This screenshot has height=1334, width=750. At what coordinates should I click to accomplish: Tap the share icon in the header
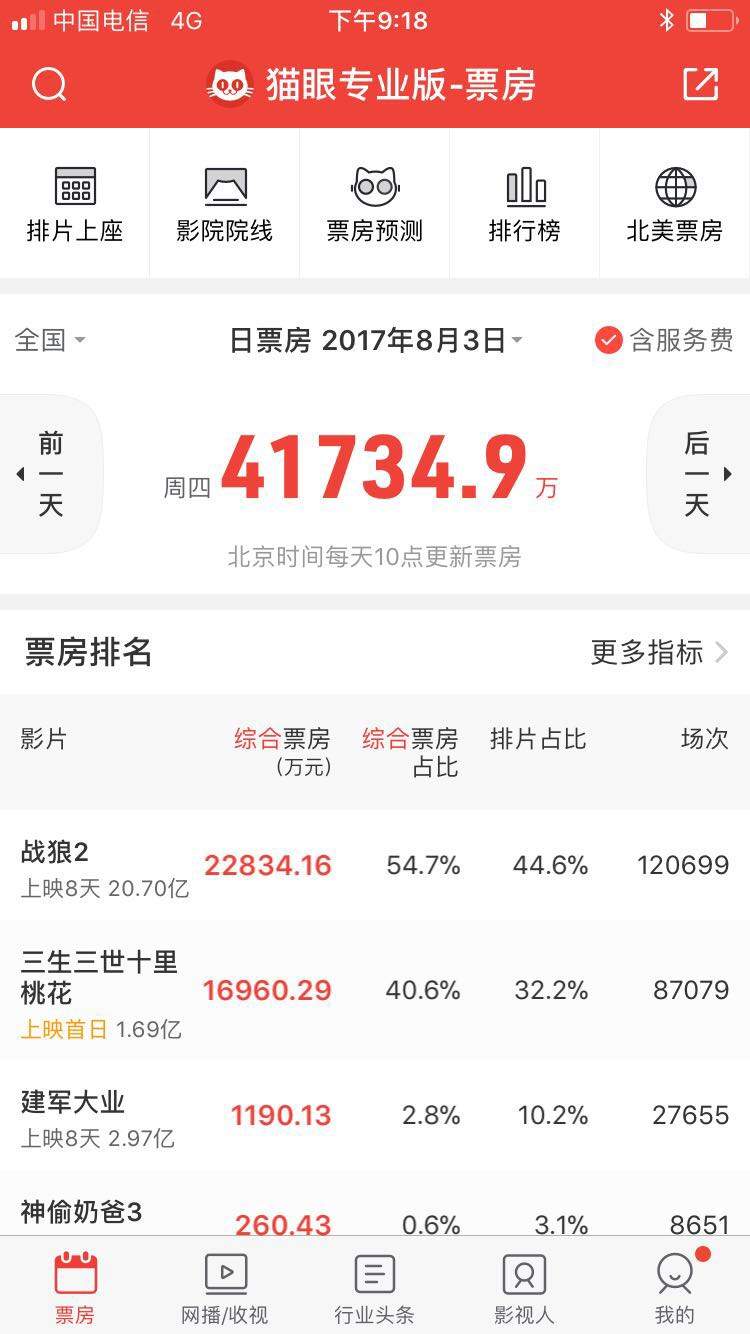click(x=701, y=85)
